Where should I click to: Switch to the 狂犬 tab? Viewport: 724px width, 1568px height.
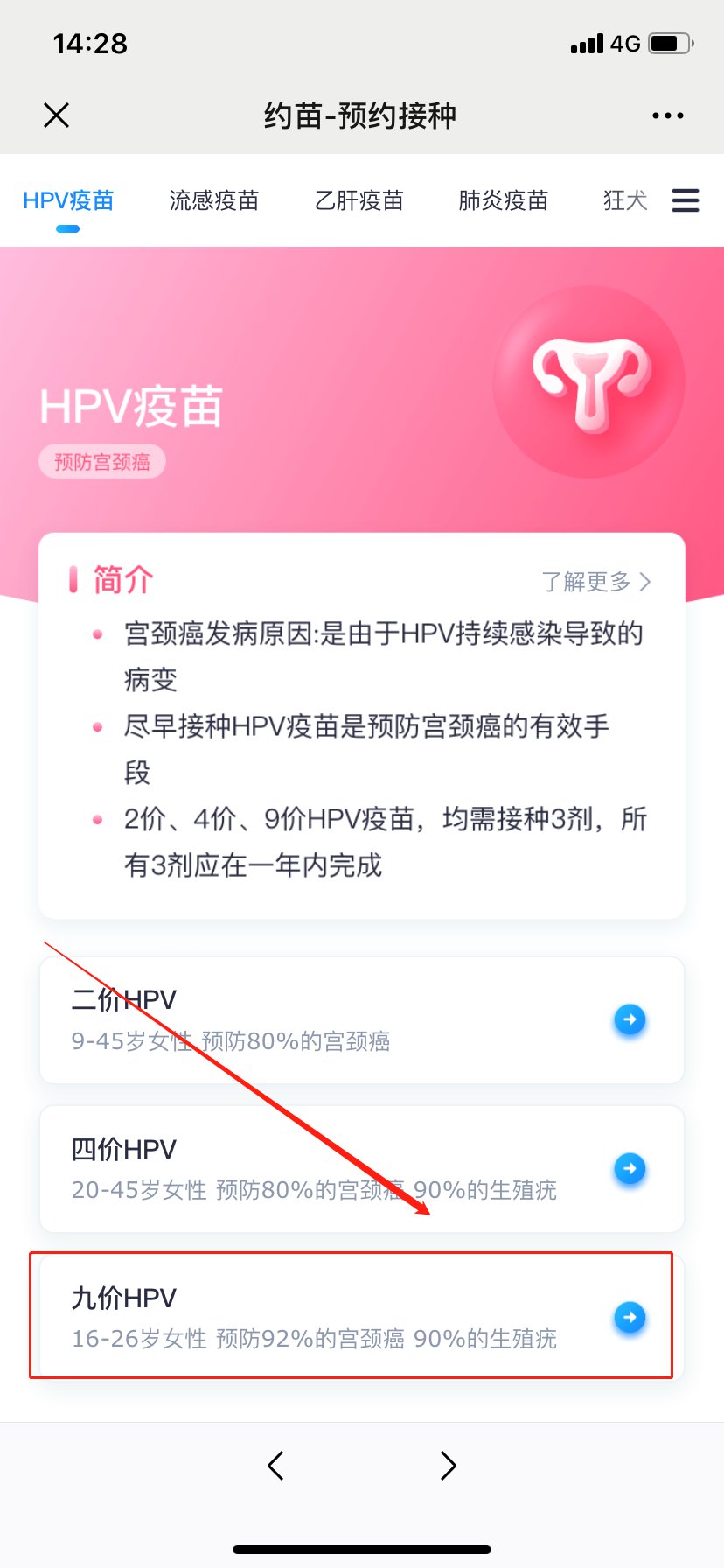pyautogui.click(x=624, y=201)
